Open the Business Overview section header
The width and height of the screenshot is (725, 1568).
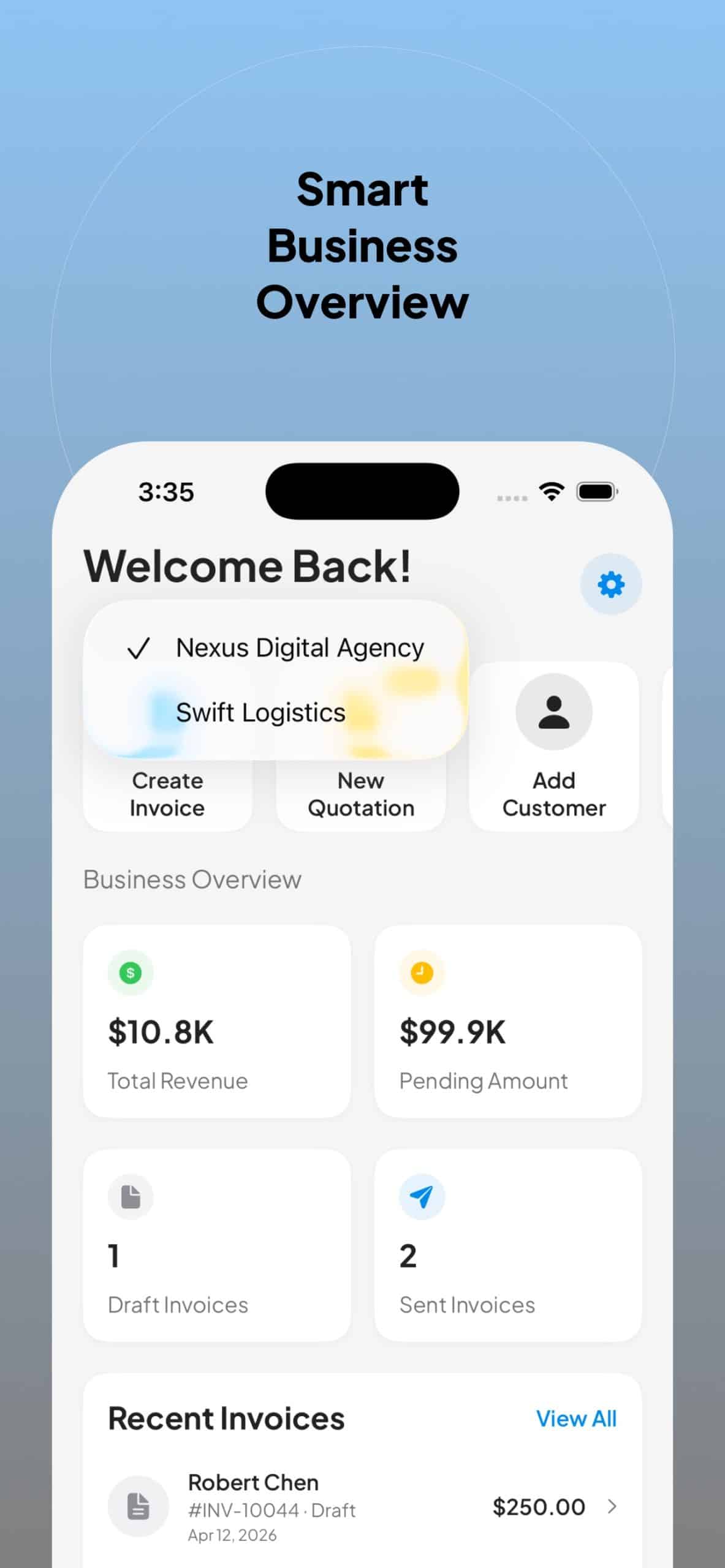tap(191, 879)
